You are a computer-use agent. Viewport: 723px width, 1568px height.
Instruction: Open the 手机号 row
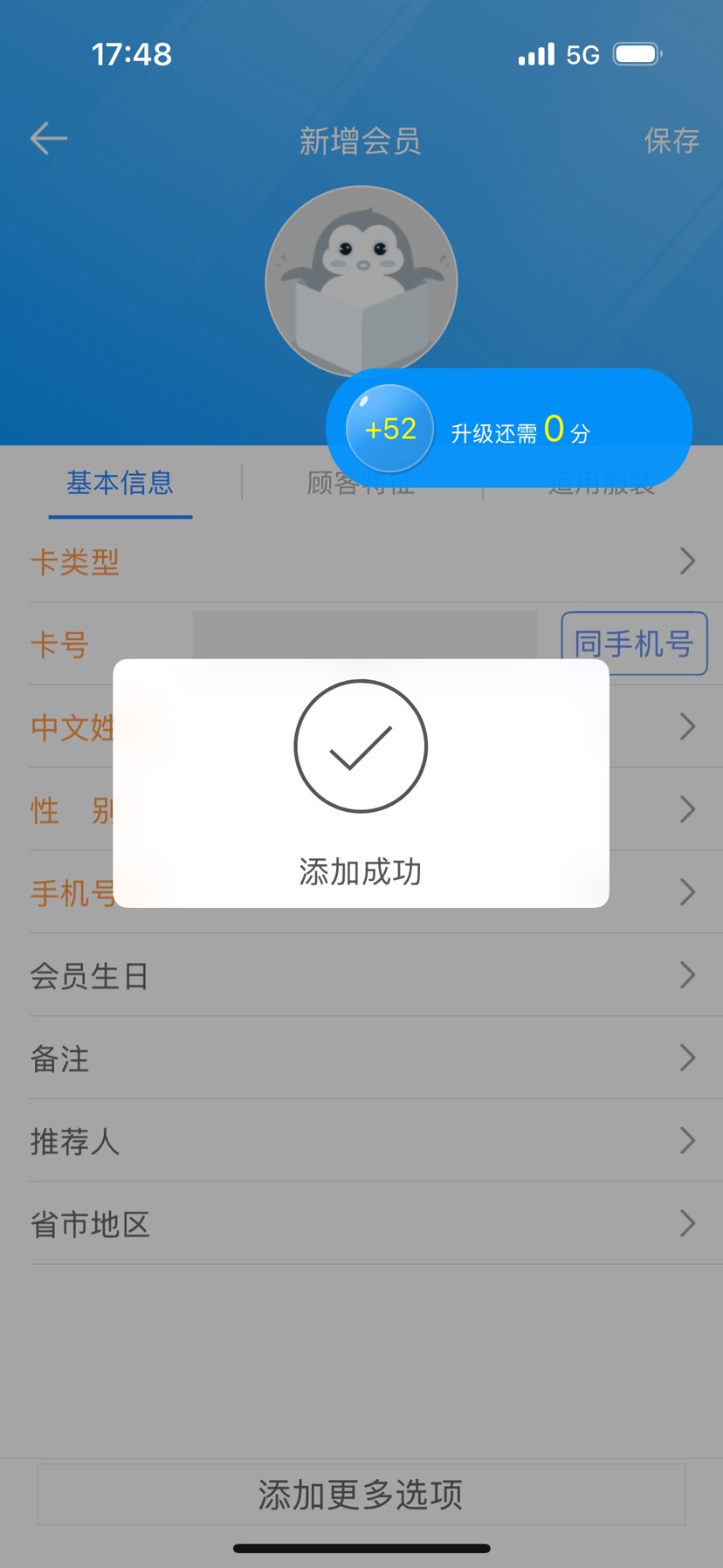pos(664,892)
